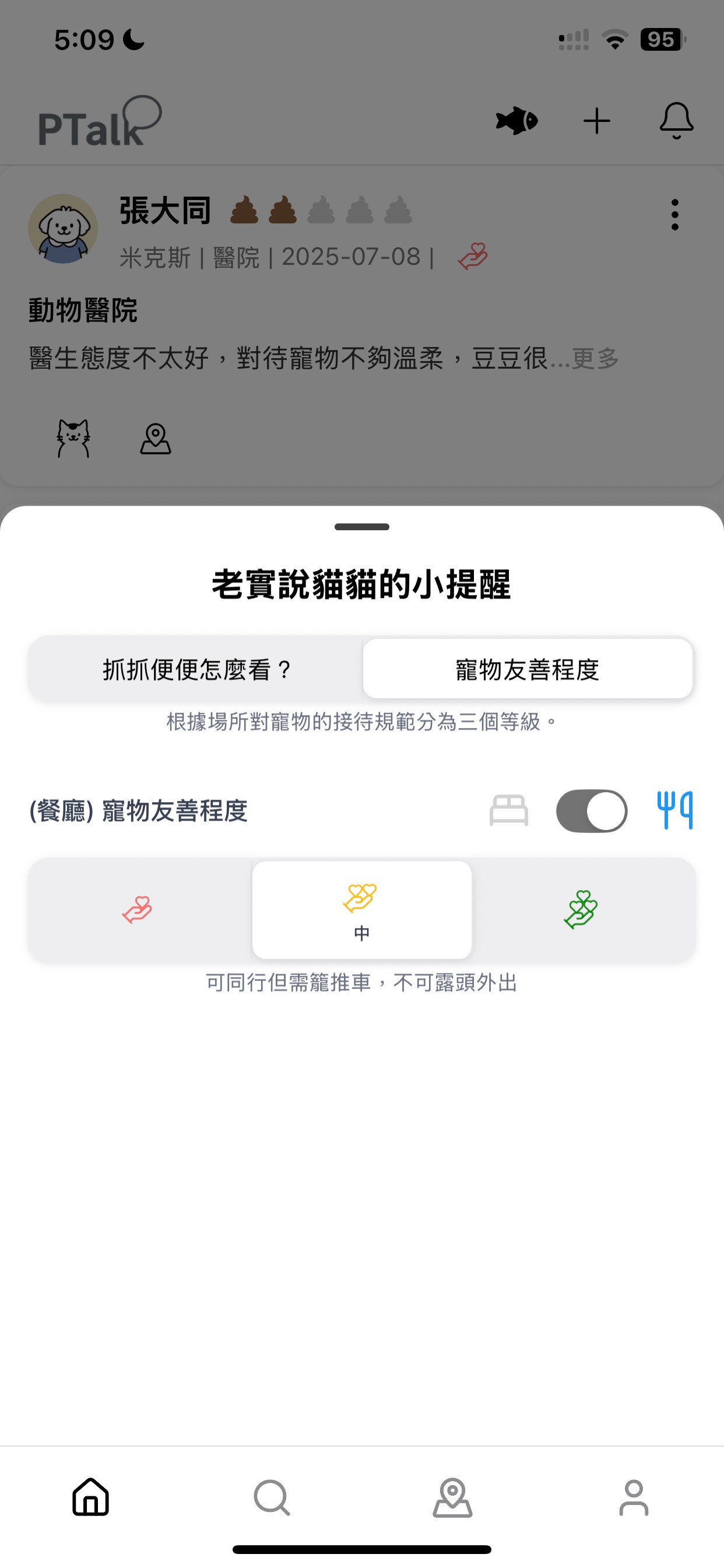Tap the cat icon under 動物醫院 post
This screenshot has height=1568, width=724.
(73, 438)
